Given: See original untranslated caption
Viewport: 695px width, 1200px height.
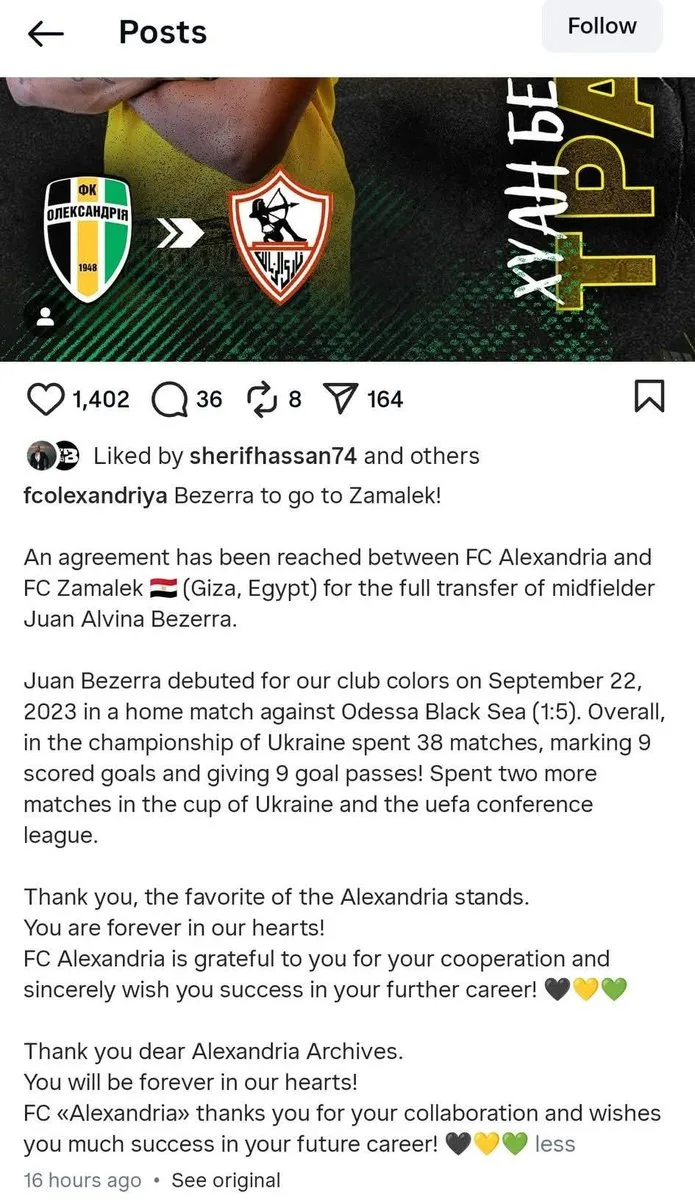Looking at the screenshot, I should [x=225, y=1180].
